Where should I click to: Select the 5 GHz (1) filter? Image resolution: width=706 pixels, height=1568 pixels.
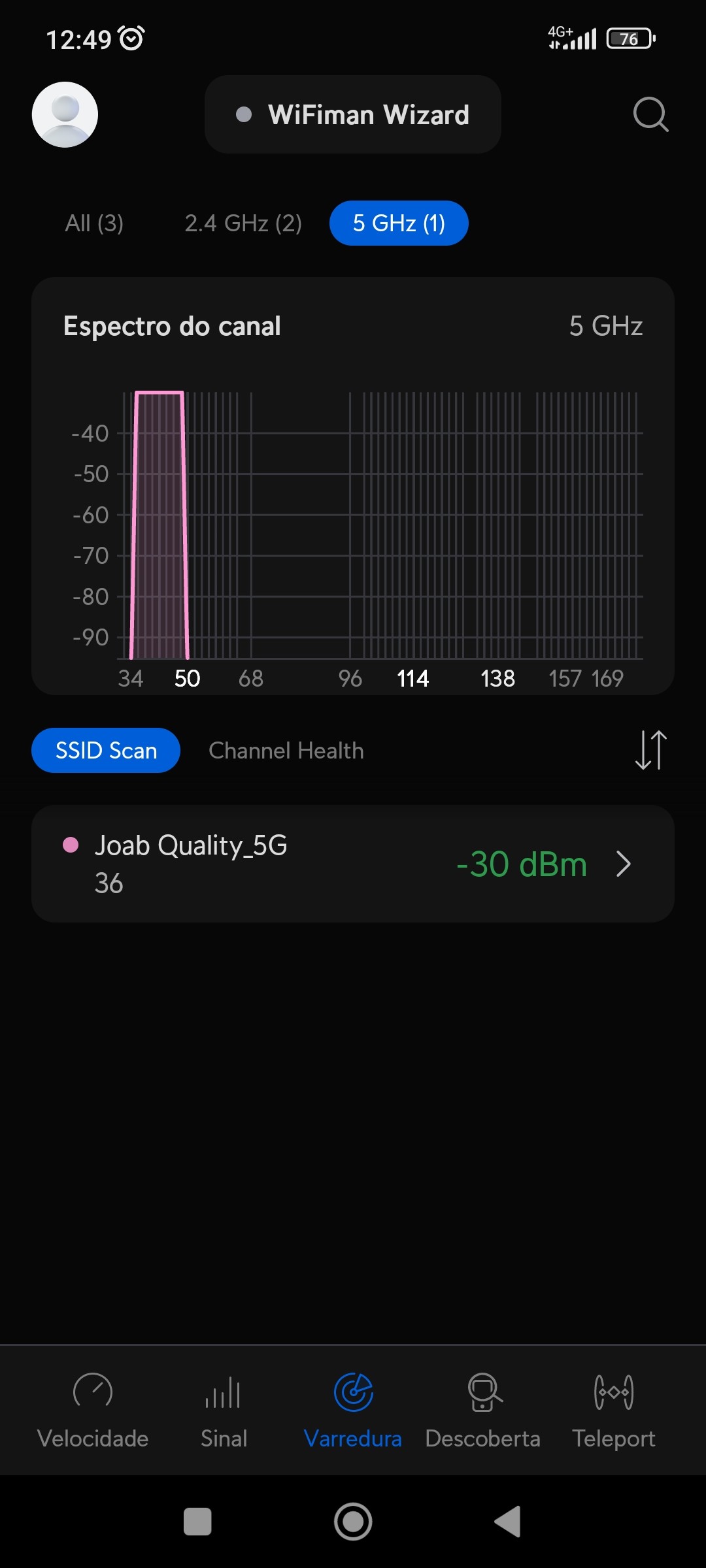pos(399,223)
